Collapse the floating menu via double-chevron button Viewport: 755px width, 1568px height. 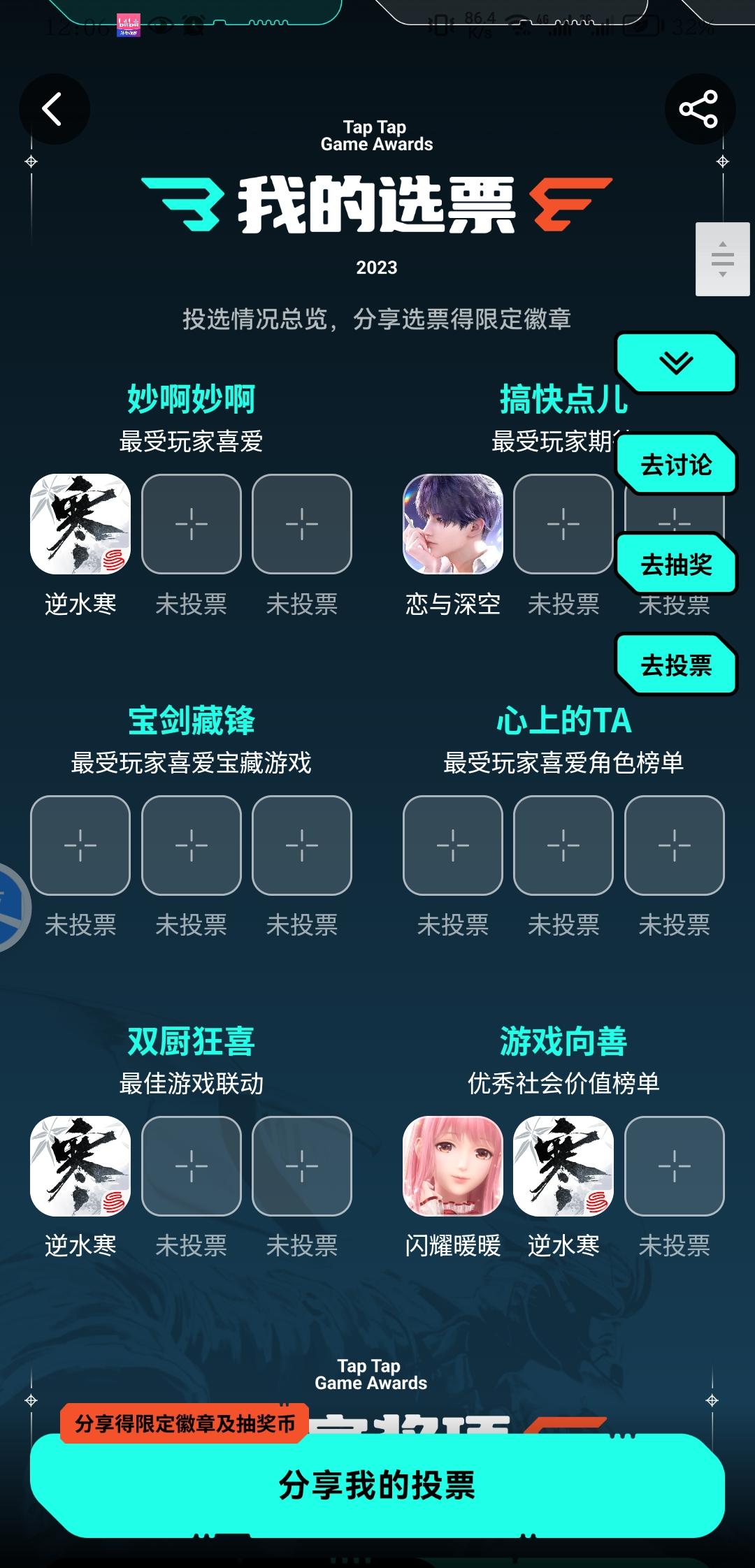[x=675, y=363]
